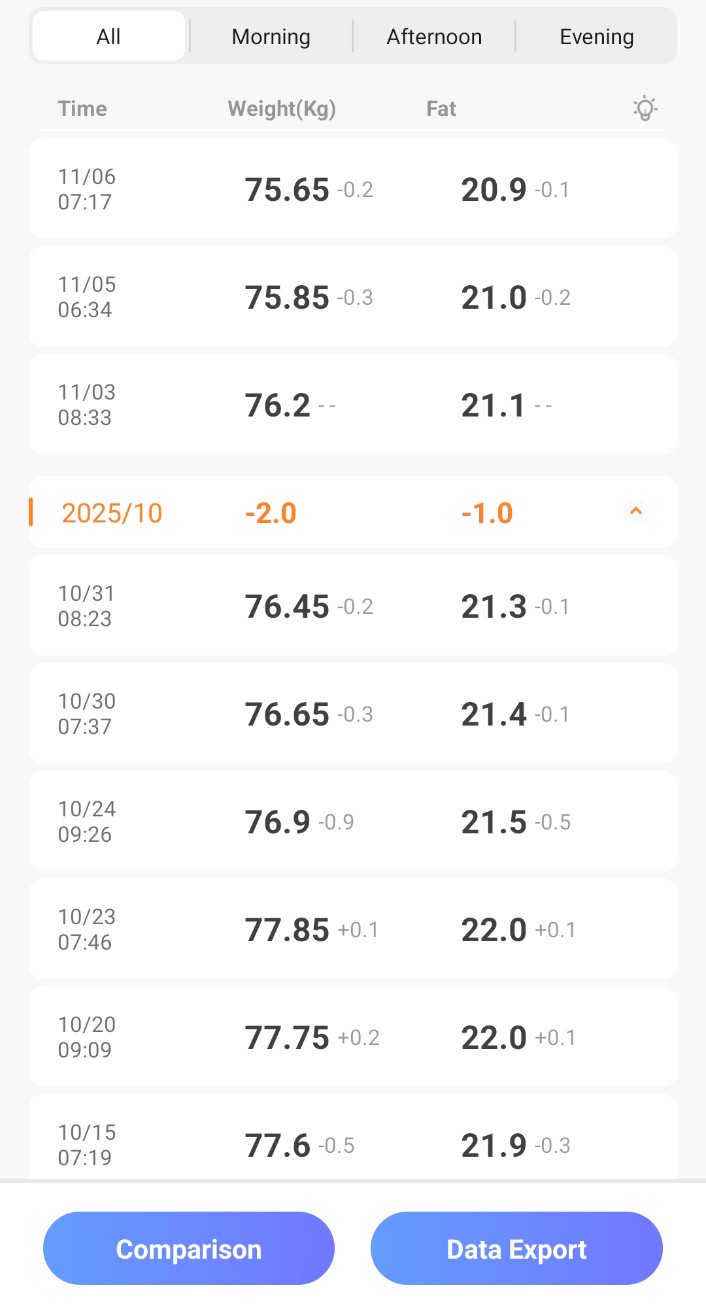
Task: Open the 11/05 06:34 measurement entry
Action: click(352, 297)
